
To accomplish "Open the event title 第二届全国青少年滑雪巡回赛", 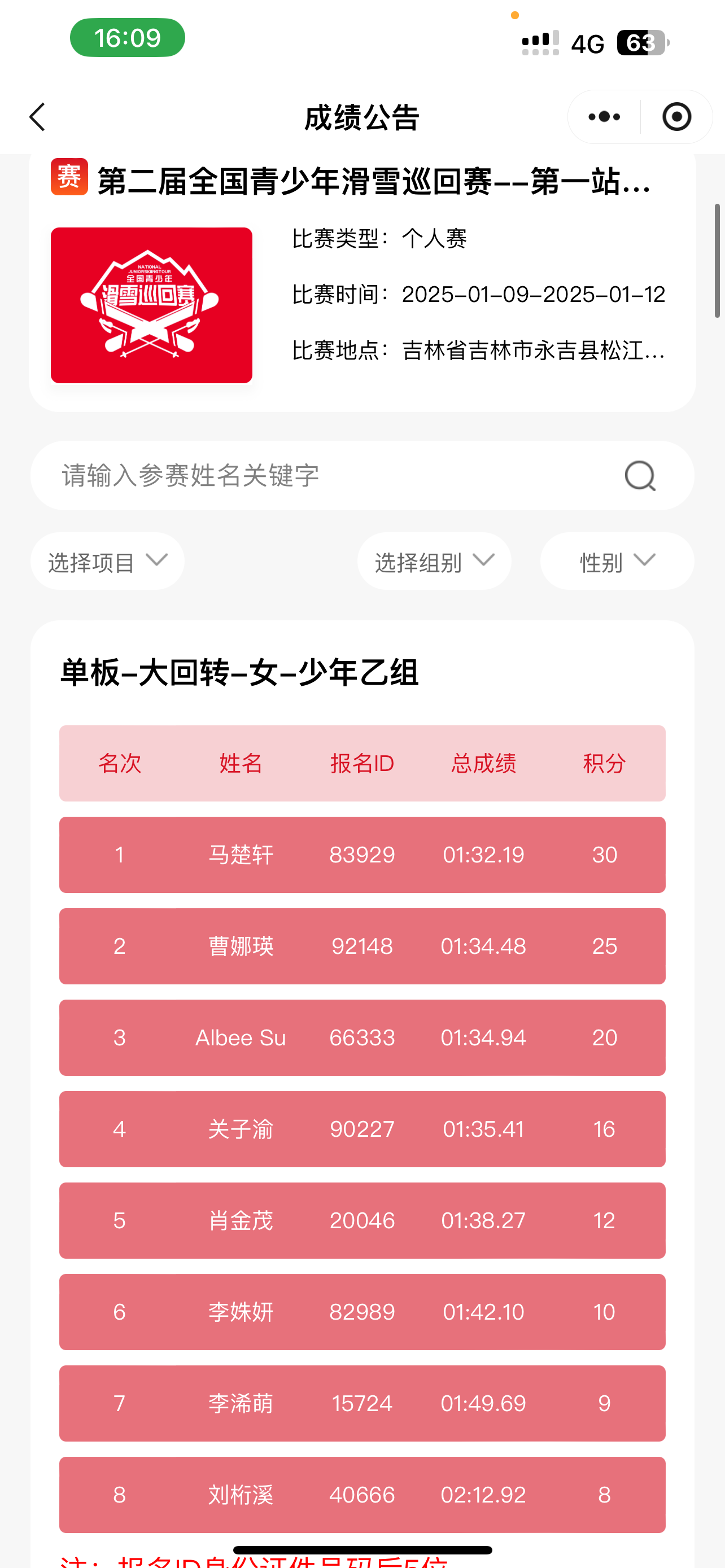I will (x=372, y=184).
